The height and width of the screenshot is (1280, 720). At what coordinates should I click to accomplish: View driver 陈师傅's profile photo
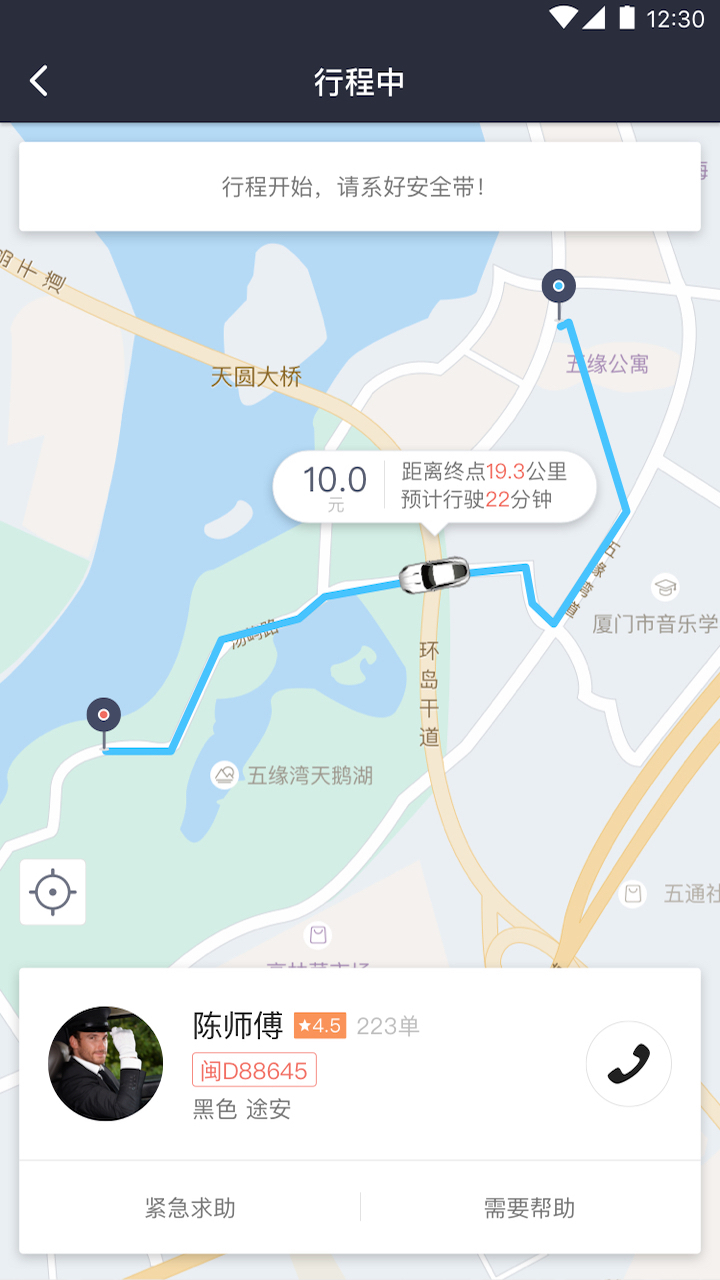(x=105, y=1064)
